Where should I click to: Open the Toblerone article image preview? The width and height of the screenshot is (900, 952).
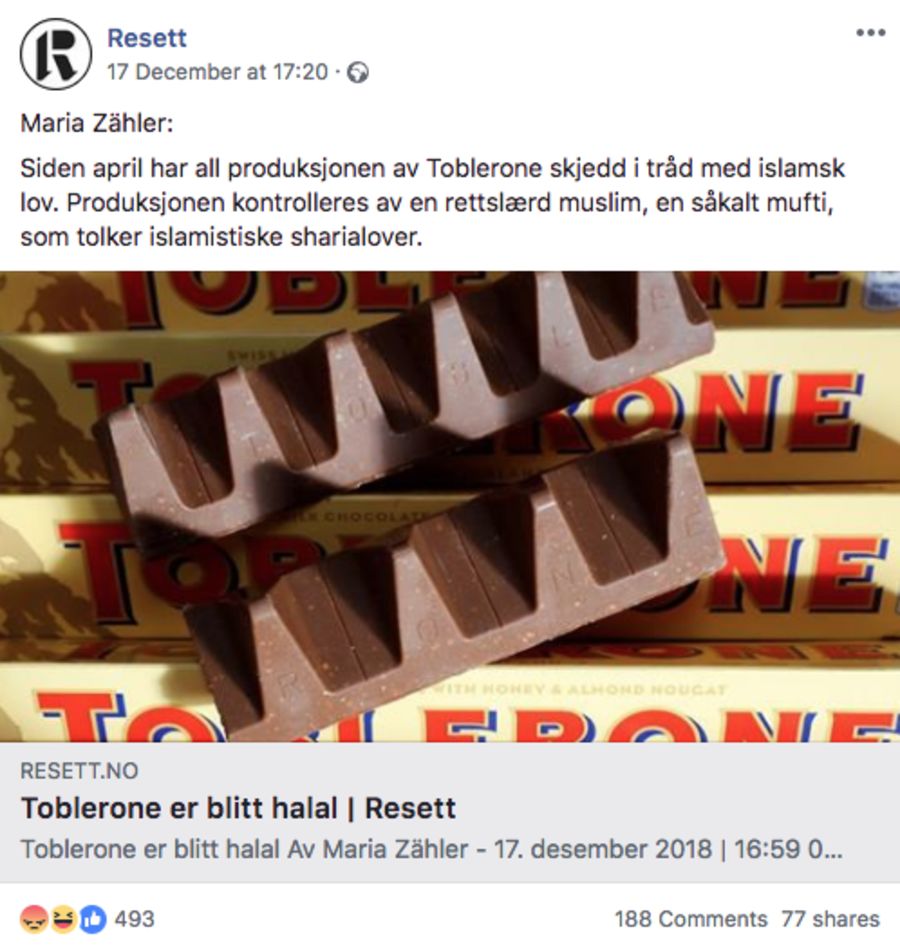point(450,505)
